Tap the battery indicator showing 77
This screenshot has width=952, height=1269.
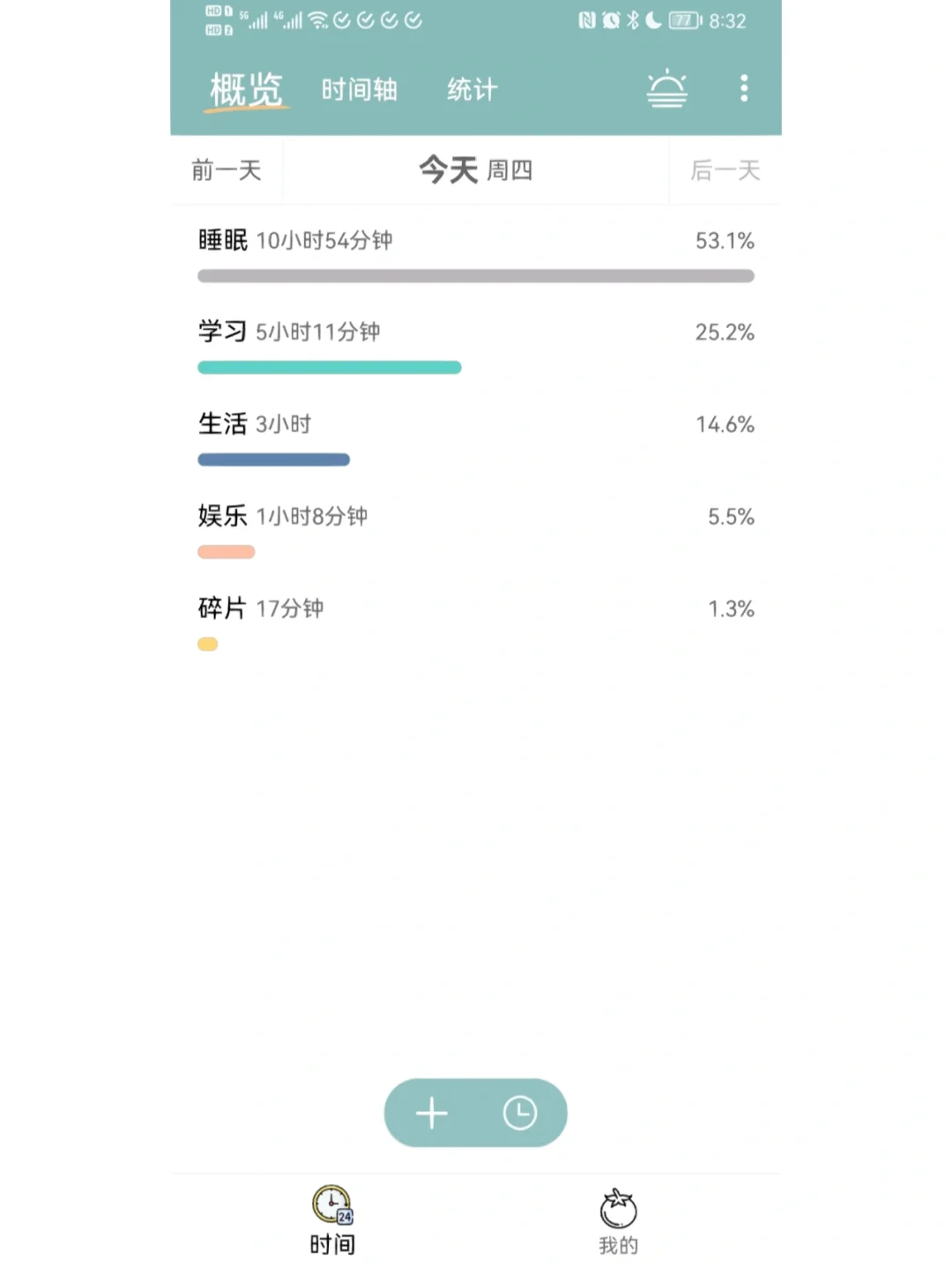point(685,19)
